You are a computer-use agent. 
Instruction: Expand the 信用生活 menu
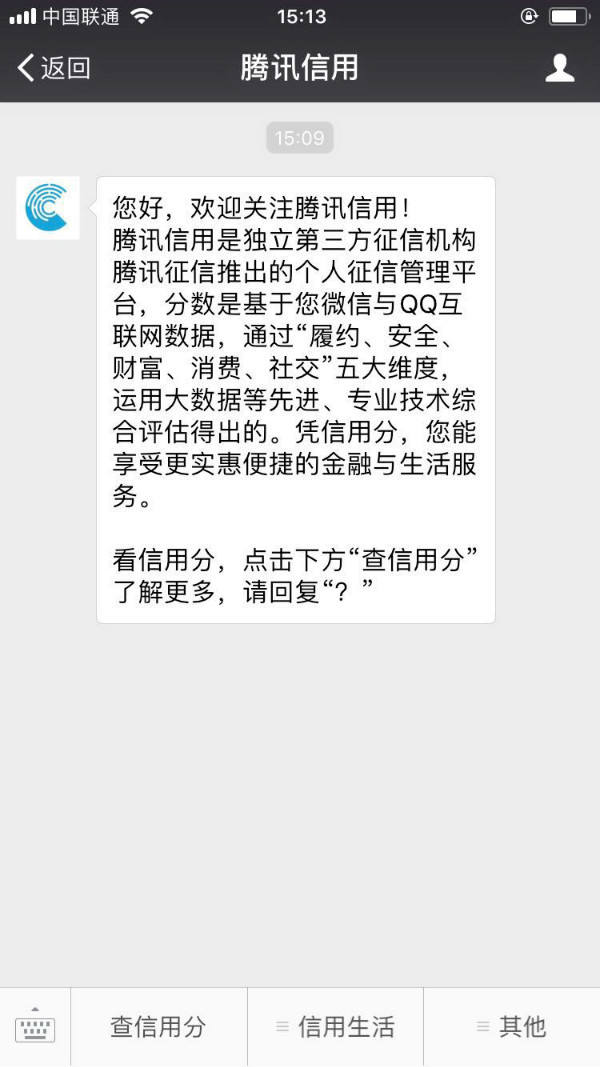coord(335,1027)
